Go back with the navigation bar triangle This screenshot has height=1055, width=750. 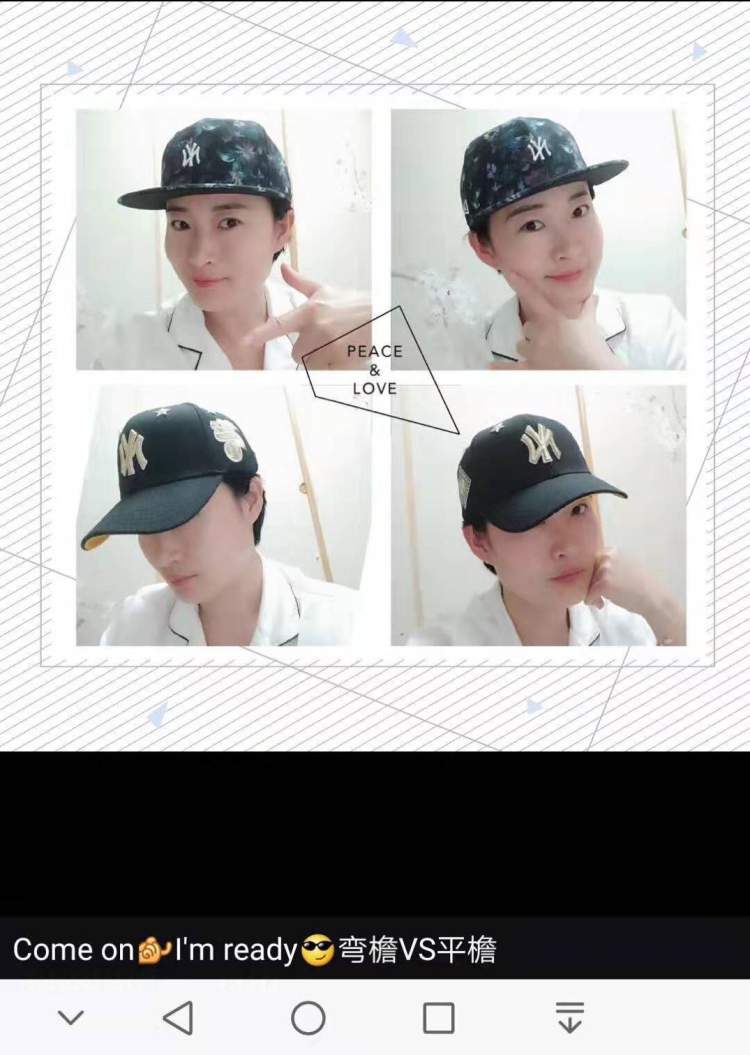pos(178,1018)
